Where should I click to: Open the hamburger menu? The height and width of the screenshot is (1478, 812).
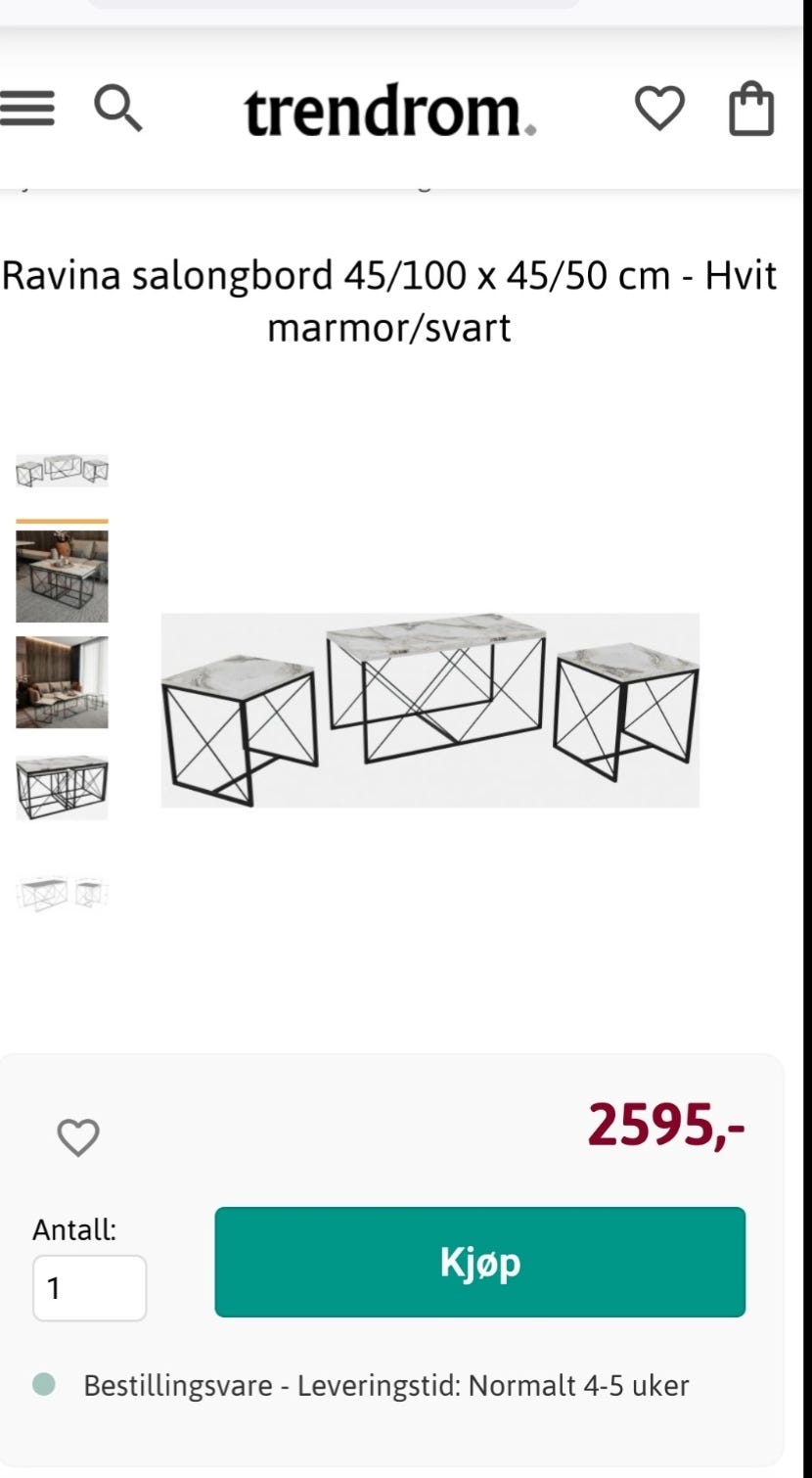pos(26,109)
